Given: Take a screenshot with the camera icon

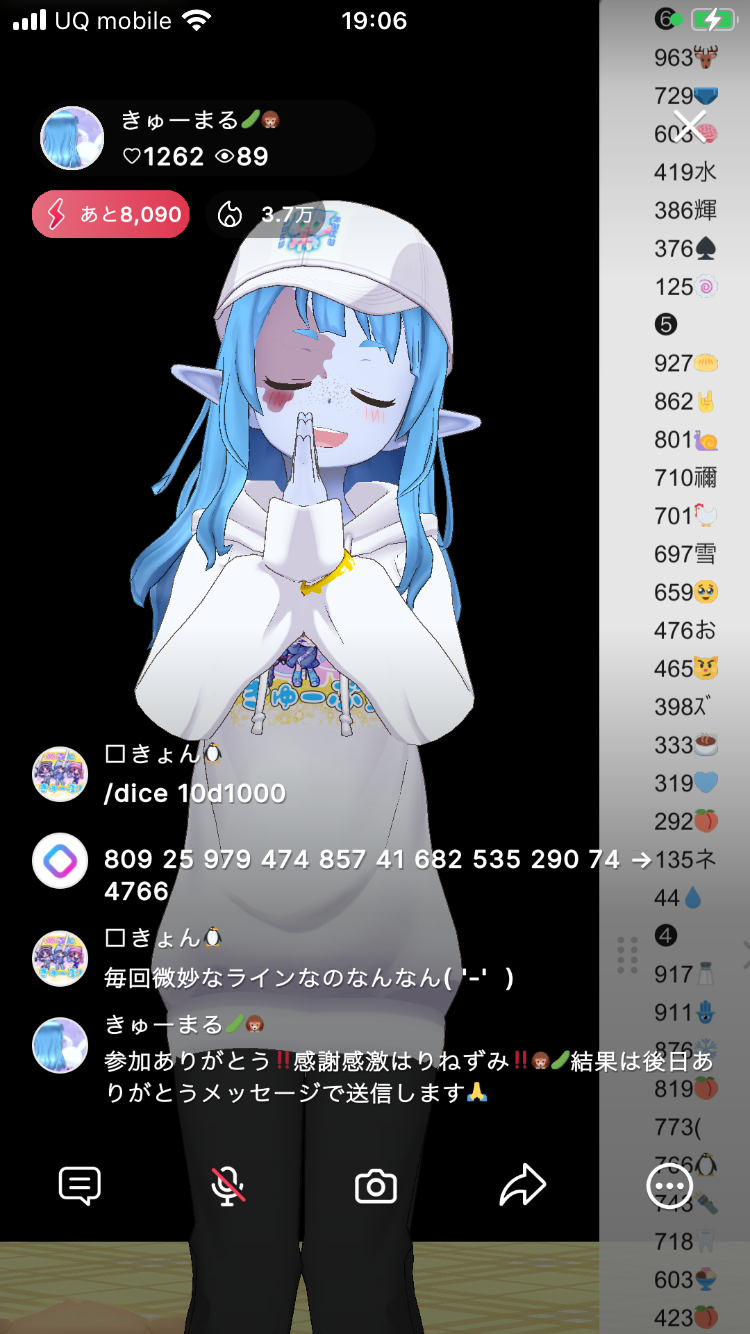Looking at the screenshot, I should [x=376, y=1186].
